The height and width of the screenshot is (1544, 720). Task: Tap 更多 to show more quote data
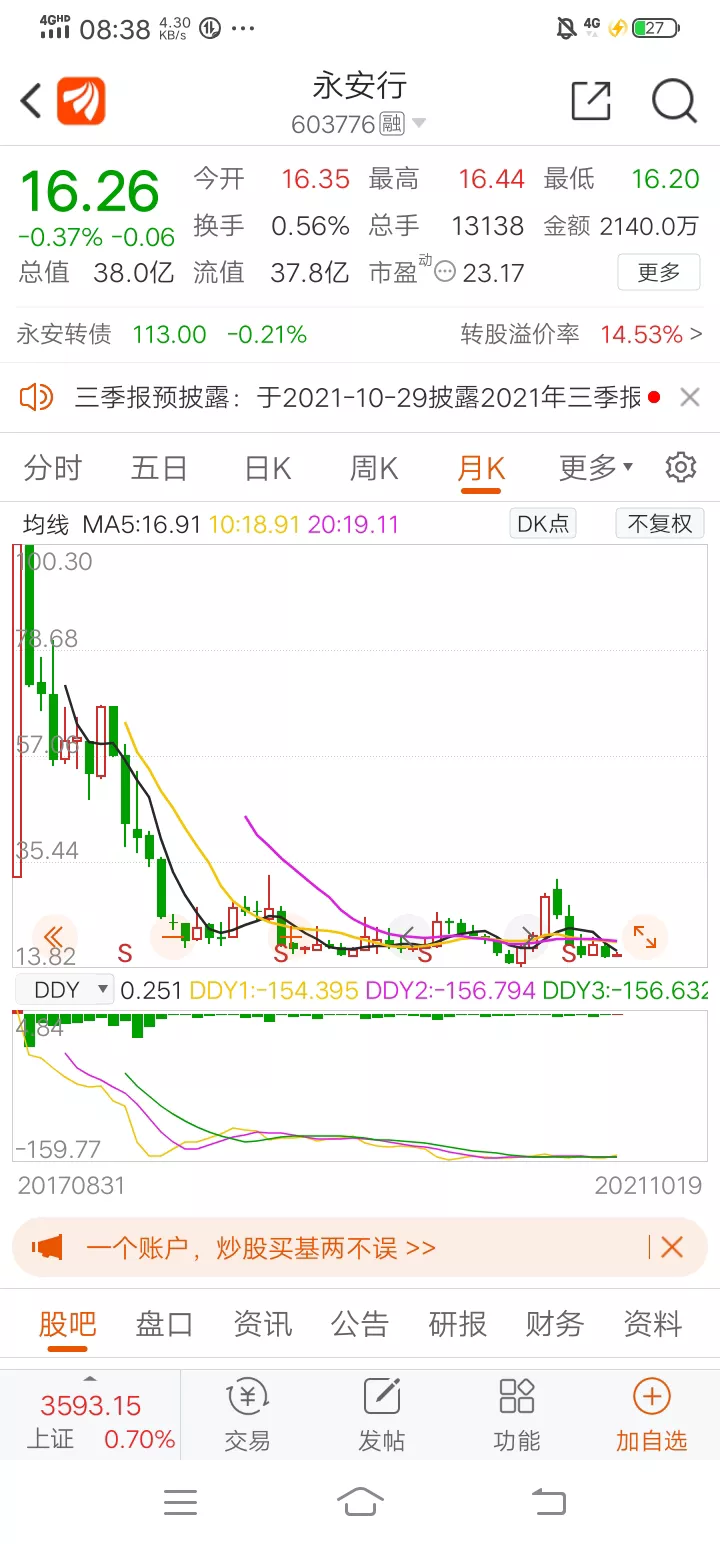click(658, 272)
